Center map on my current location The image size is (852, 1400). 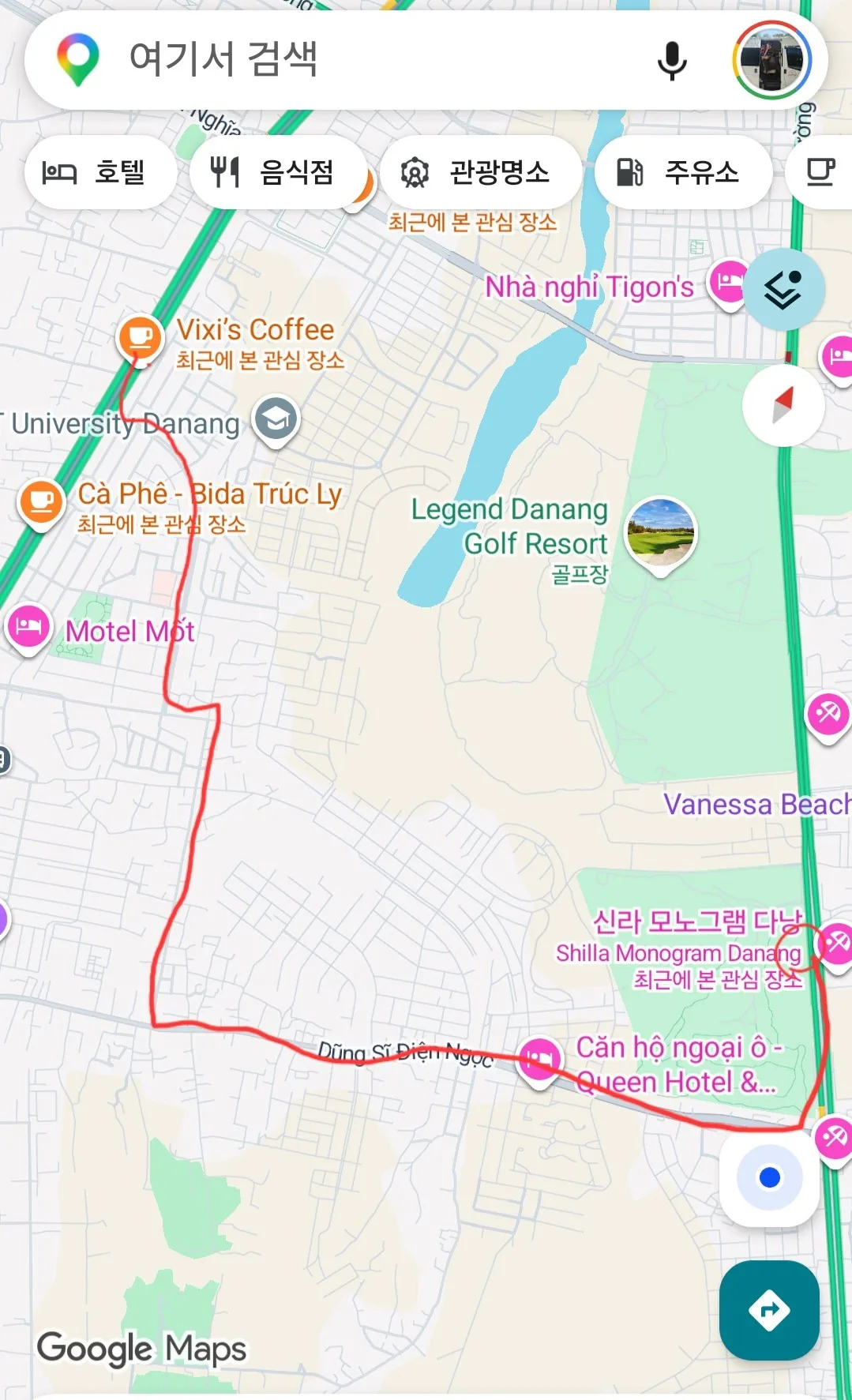[x=769, y=1177]
